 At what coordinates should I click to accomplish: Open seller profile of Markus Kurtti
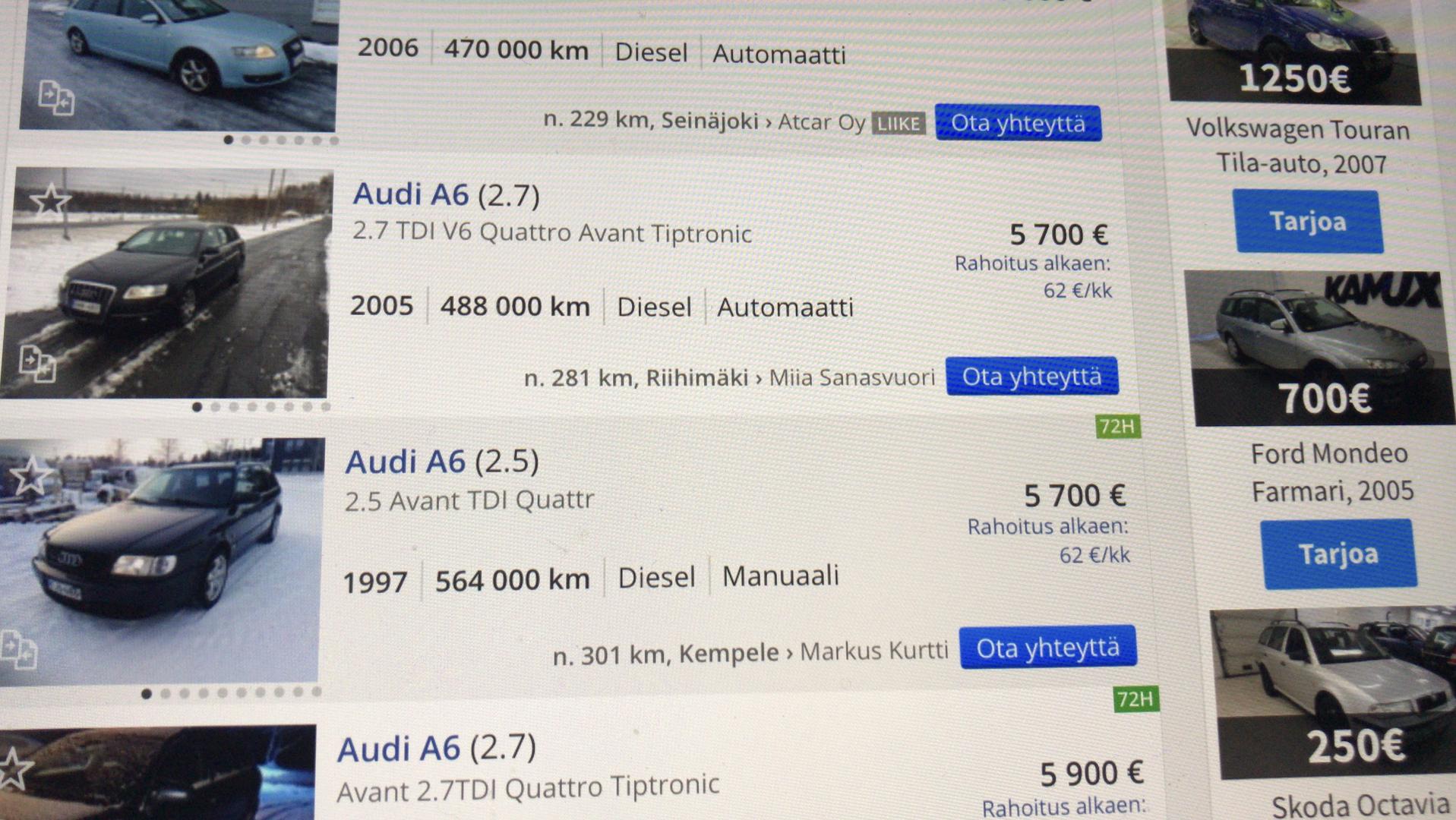click(873, 651)
